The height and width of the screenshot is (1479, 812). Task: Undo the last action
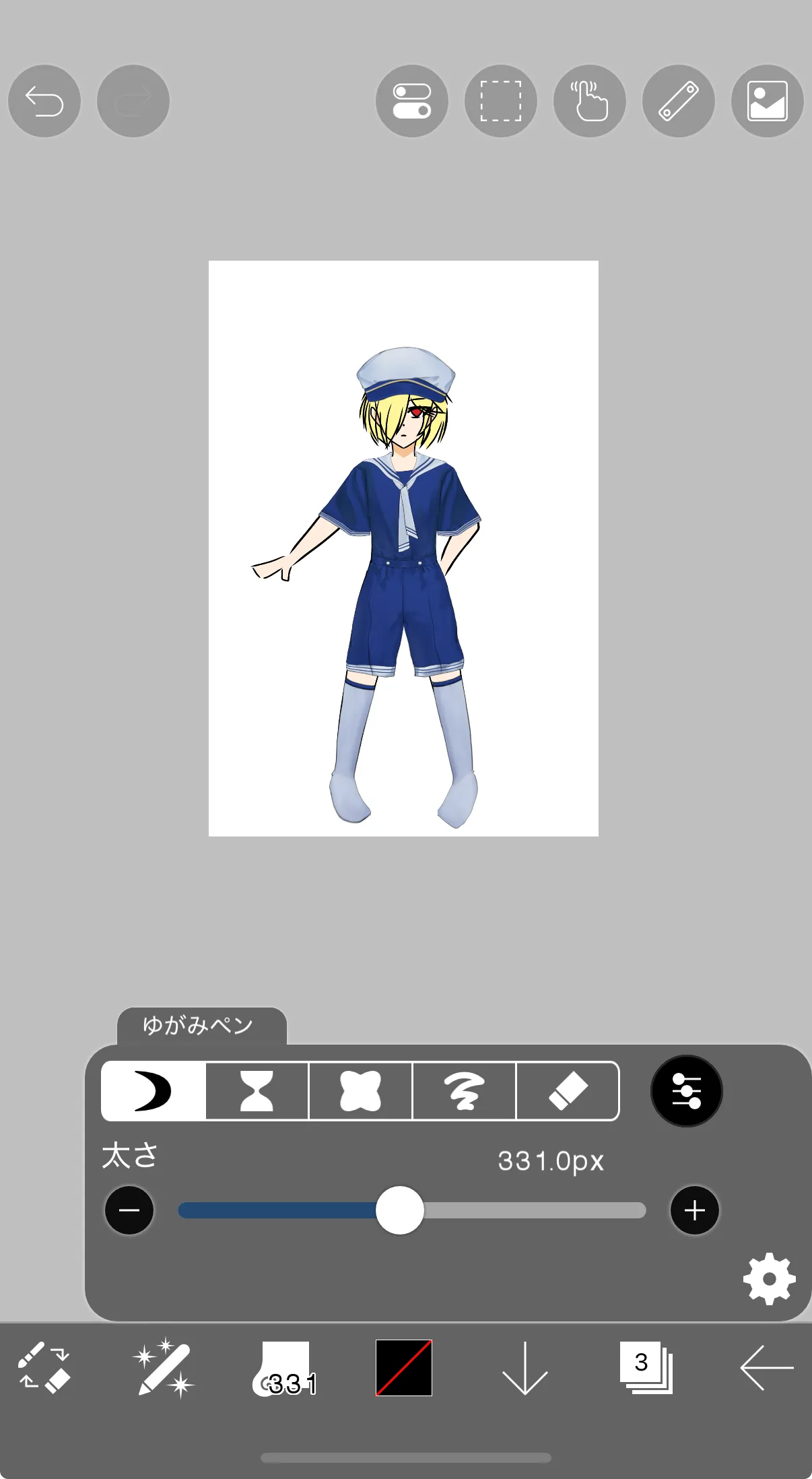tap(44, 102)
